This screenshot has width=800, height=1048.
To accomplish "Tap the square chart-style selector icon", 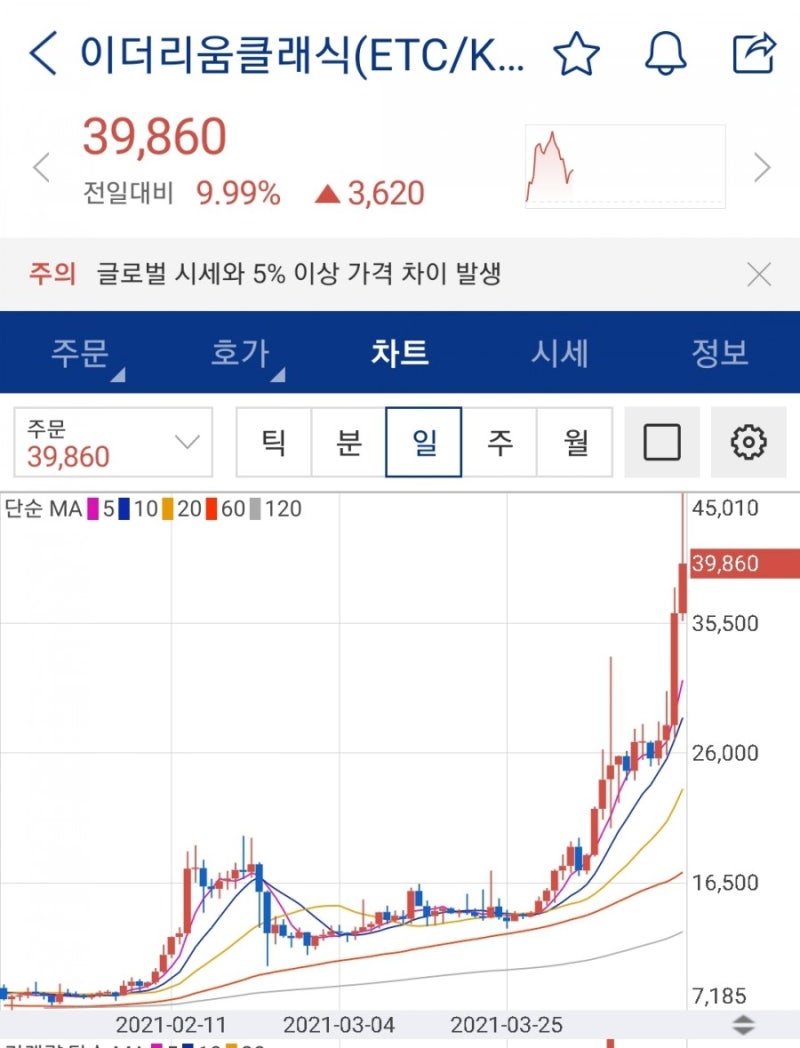I will (662, 441).
